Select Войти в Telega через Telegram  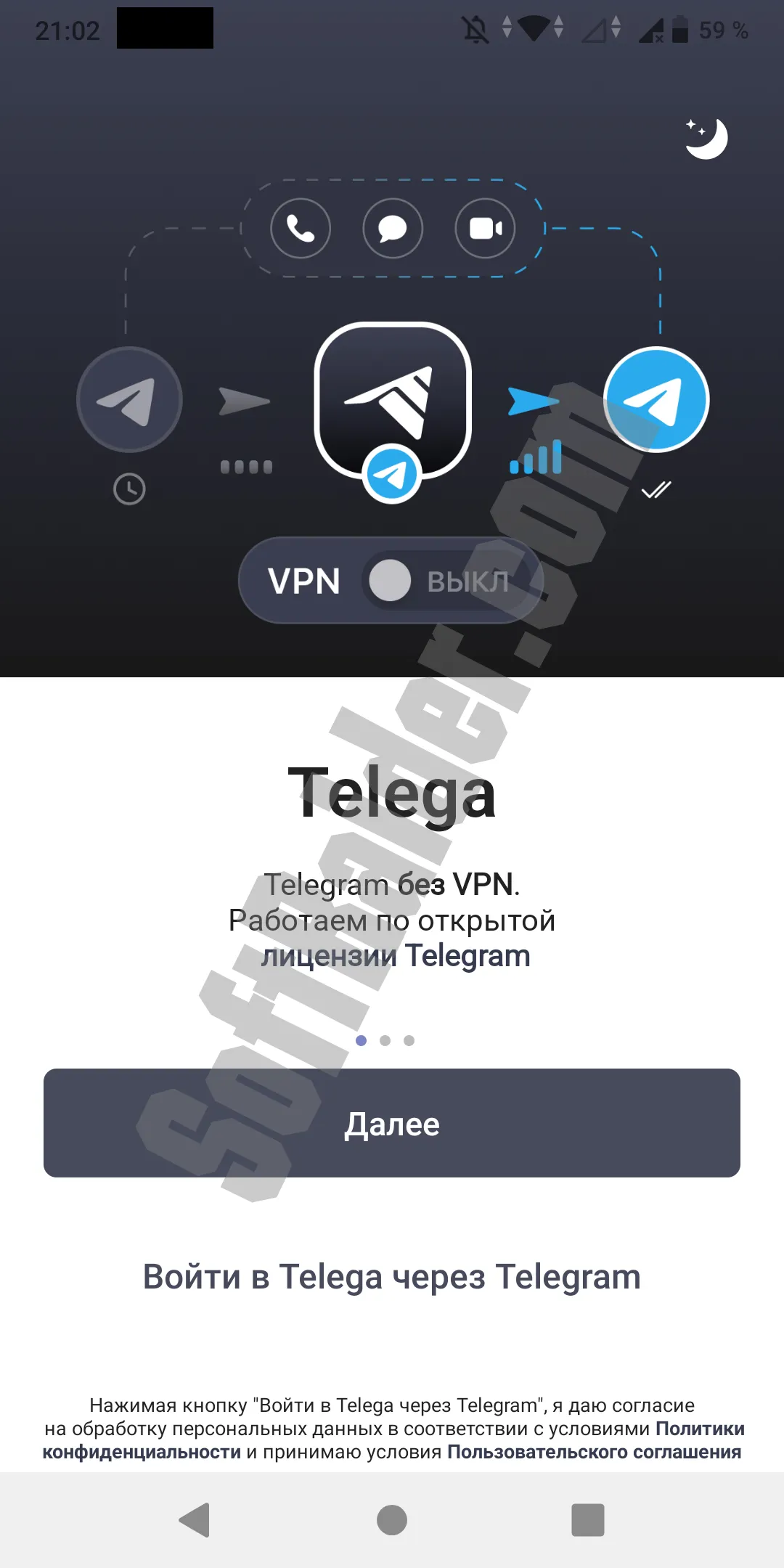point(392,1277)
